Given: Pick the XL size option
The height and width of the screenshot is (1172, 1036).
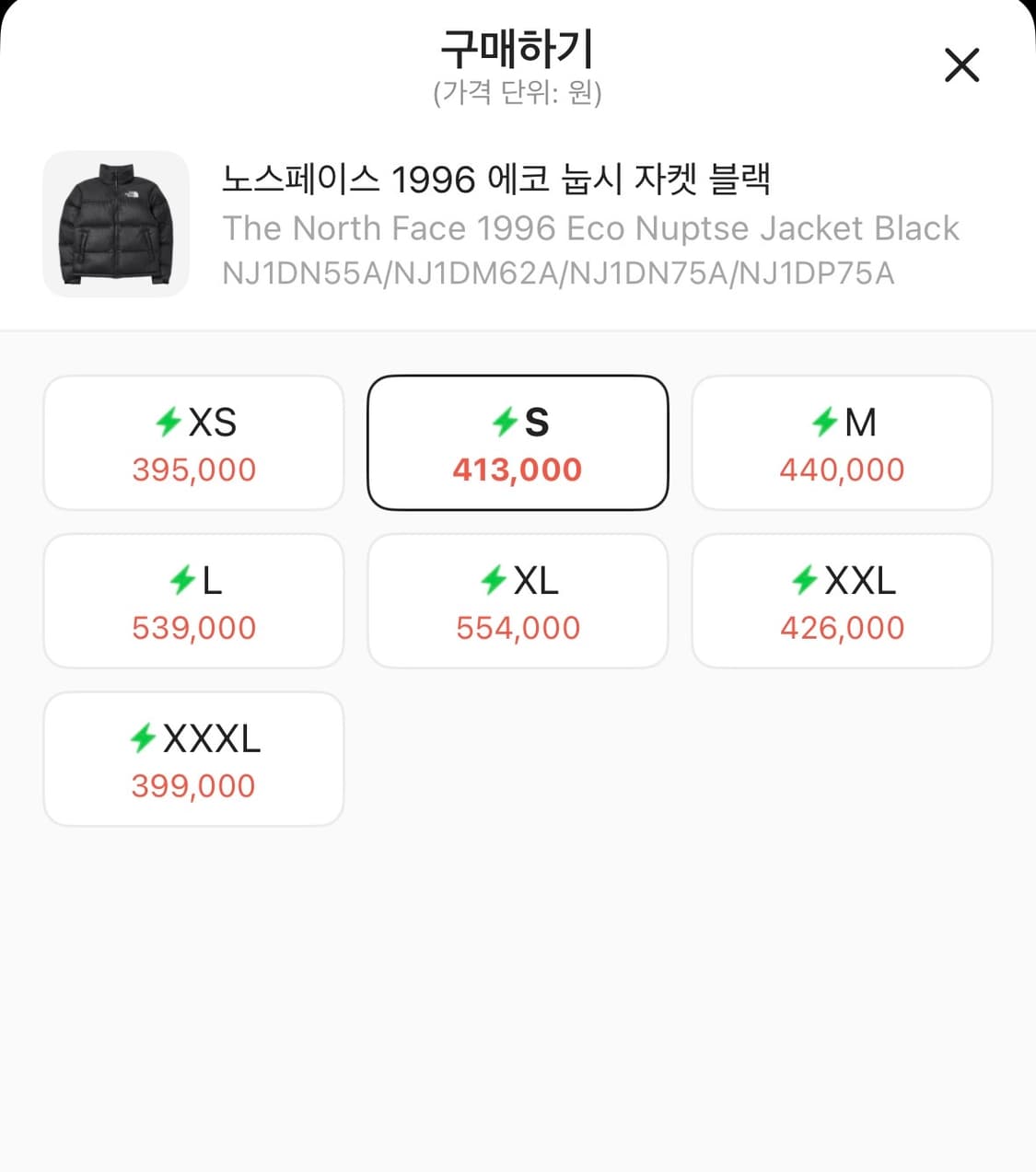Looking at the screenshot, I should [x=518, y=600].
